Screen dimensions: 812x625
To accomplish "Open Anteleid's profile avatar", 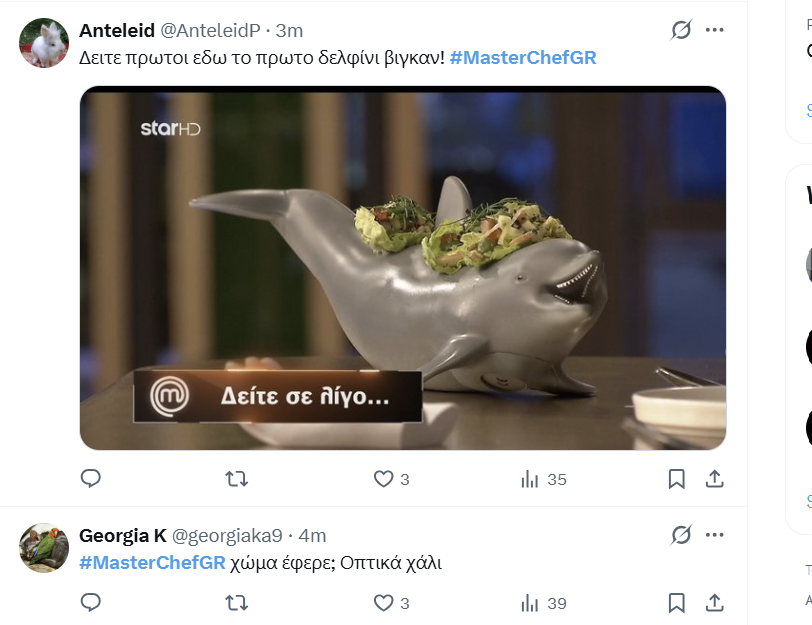I will 44,43.
